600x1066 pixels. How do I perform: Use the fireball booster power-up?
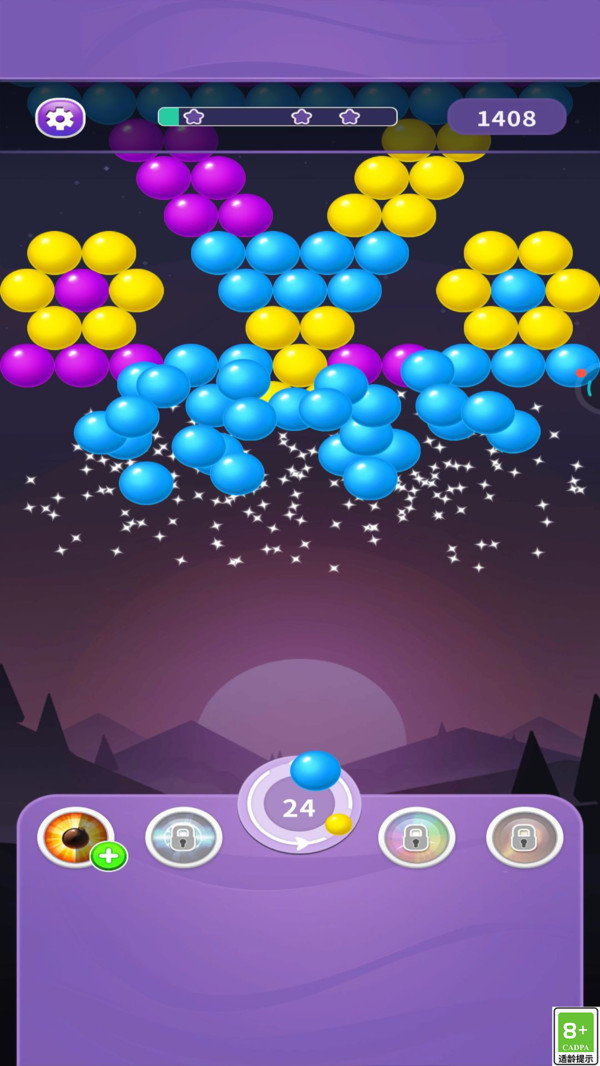coord(75,836)
